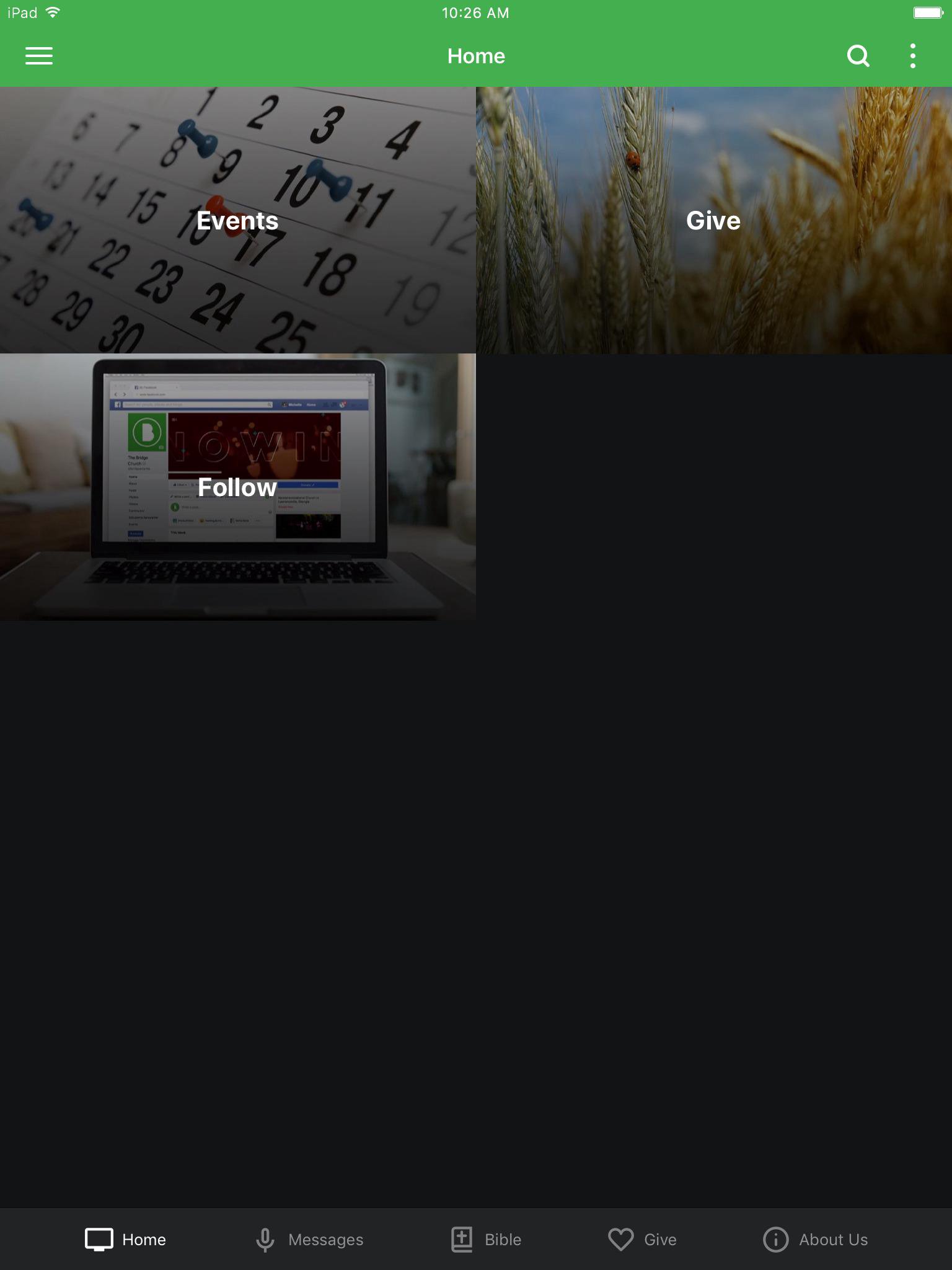This screenshot has width=952, height=1270.
Task: Open the Follow laptop tile
Action: pyautogui.click(x=238, y=487)
